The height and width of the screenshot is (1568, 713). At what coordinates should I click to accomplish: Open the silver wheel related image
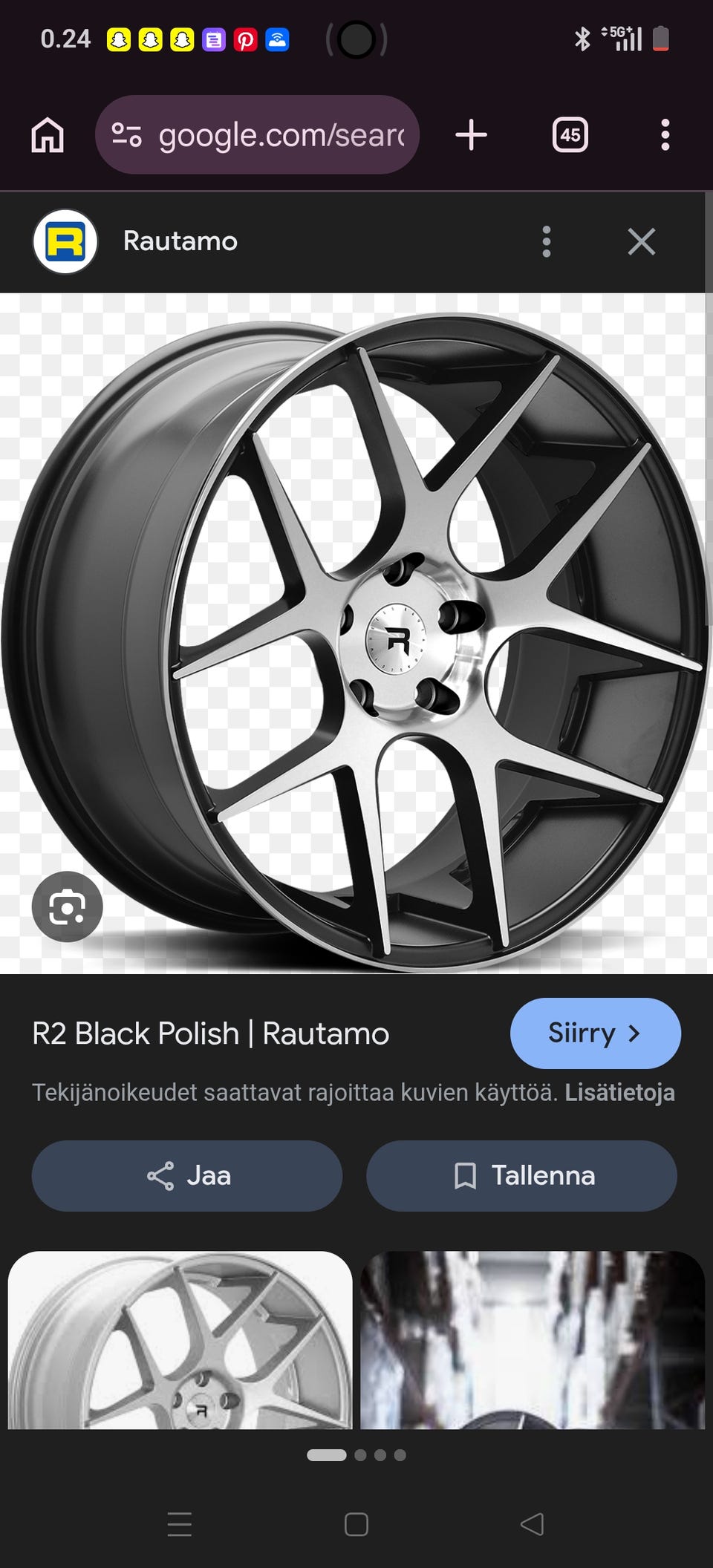pyautogui.click(x=180, y=1340)
